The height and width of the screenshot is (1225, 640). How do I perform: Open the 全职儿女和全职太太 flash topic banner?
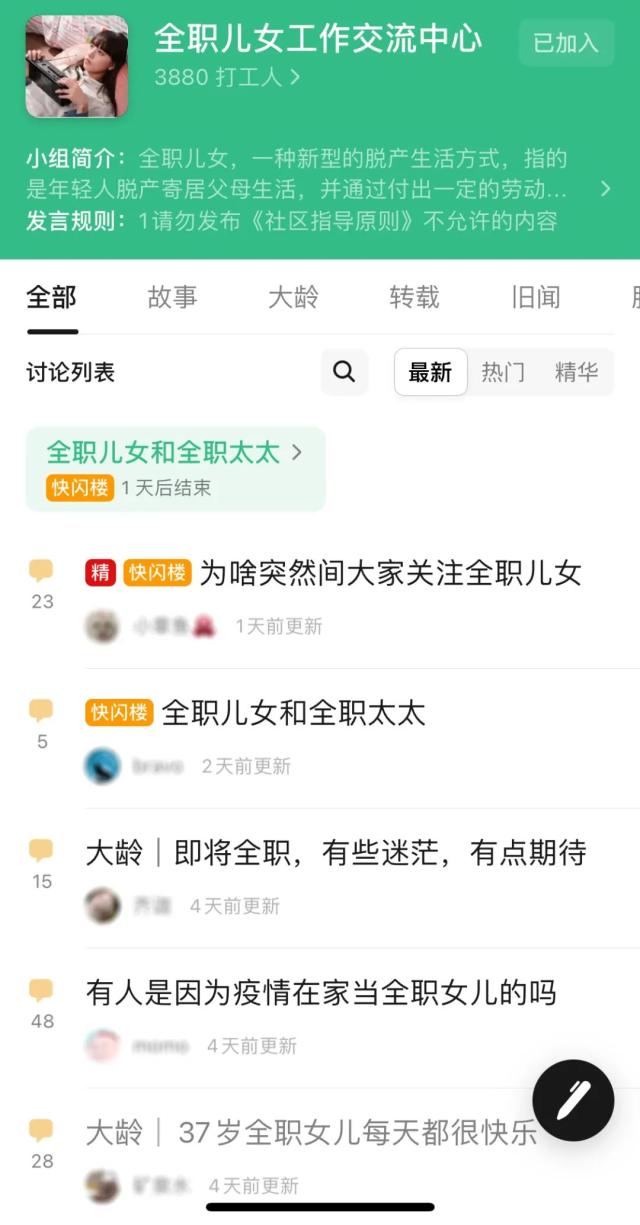pos(175,468)
